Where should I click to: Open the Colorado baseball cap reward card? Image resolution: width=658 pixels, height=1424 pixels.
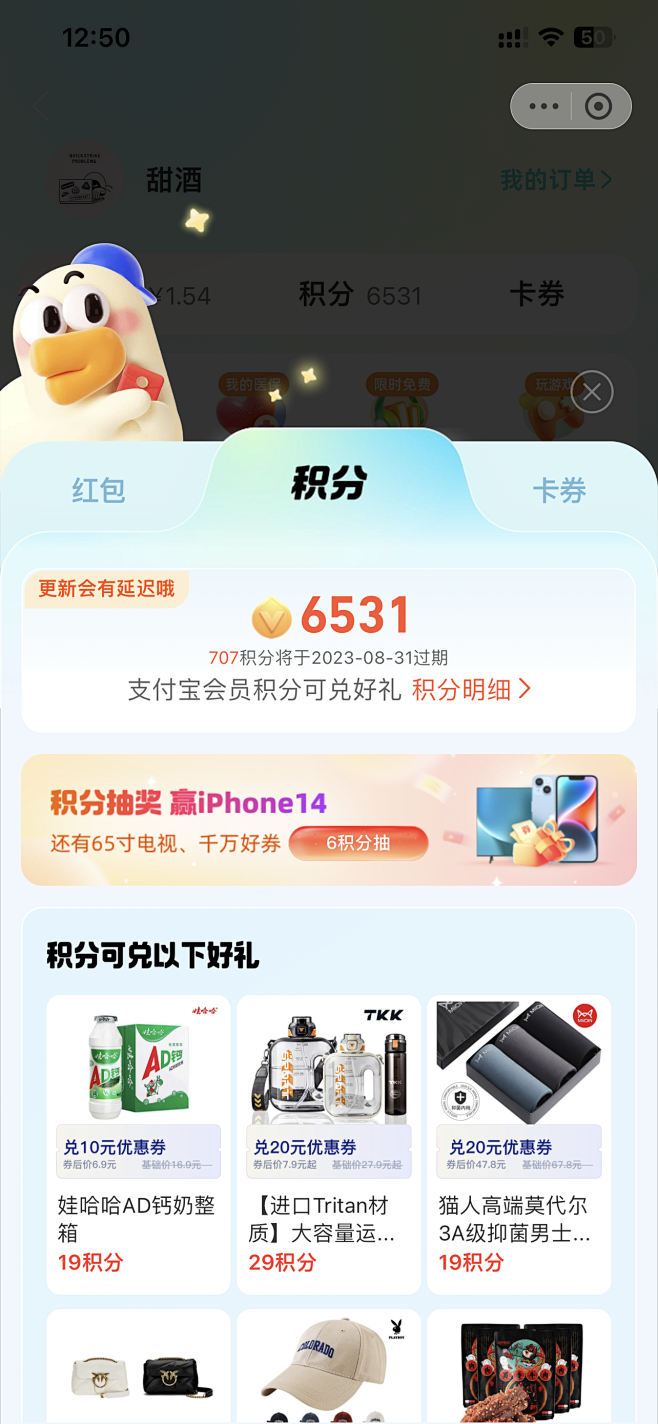328,1368
